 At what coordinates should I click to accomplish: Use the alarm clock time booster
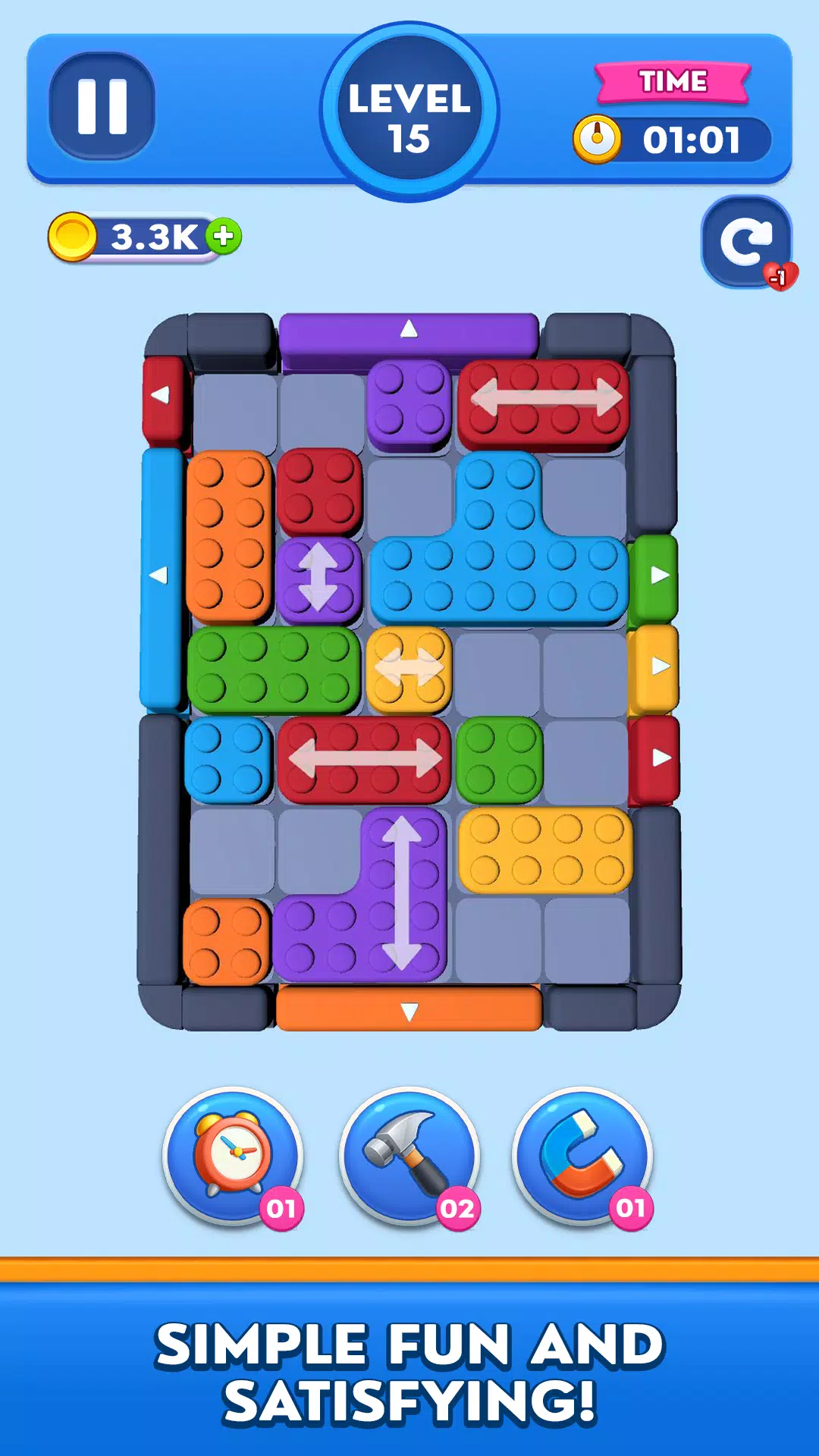[x=233, y=1154]
